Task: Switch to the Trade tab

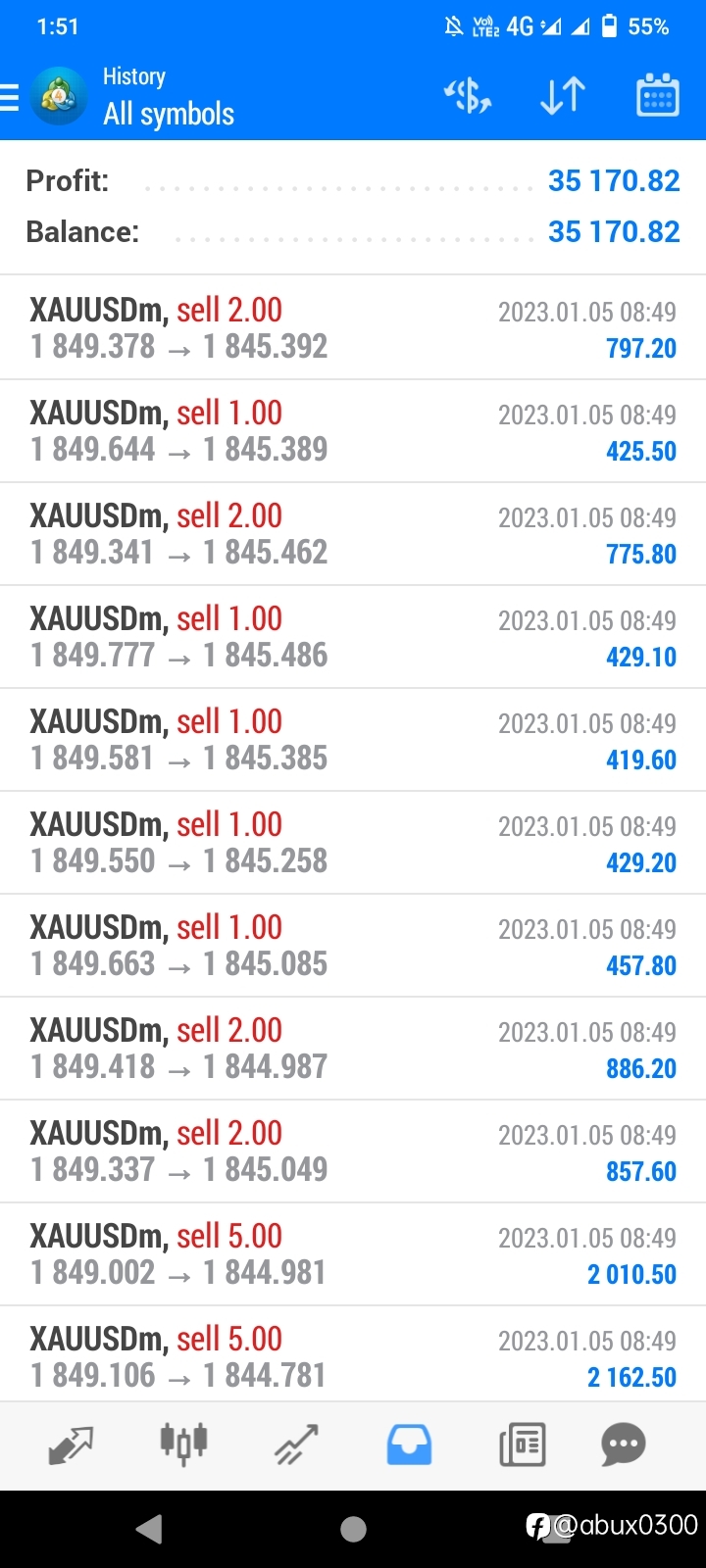Action: click(x=296, y=1445)
